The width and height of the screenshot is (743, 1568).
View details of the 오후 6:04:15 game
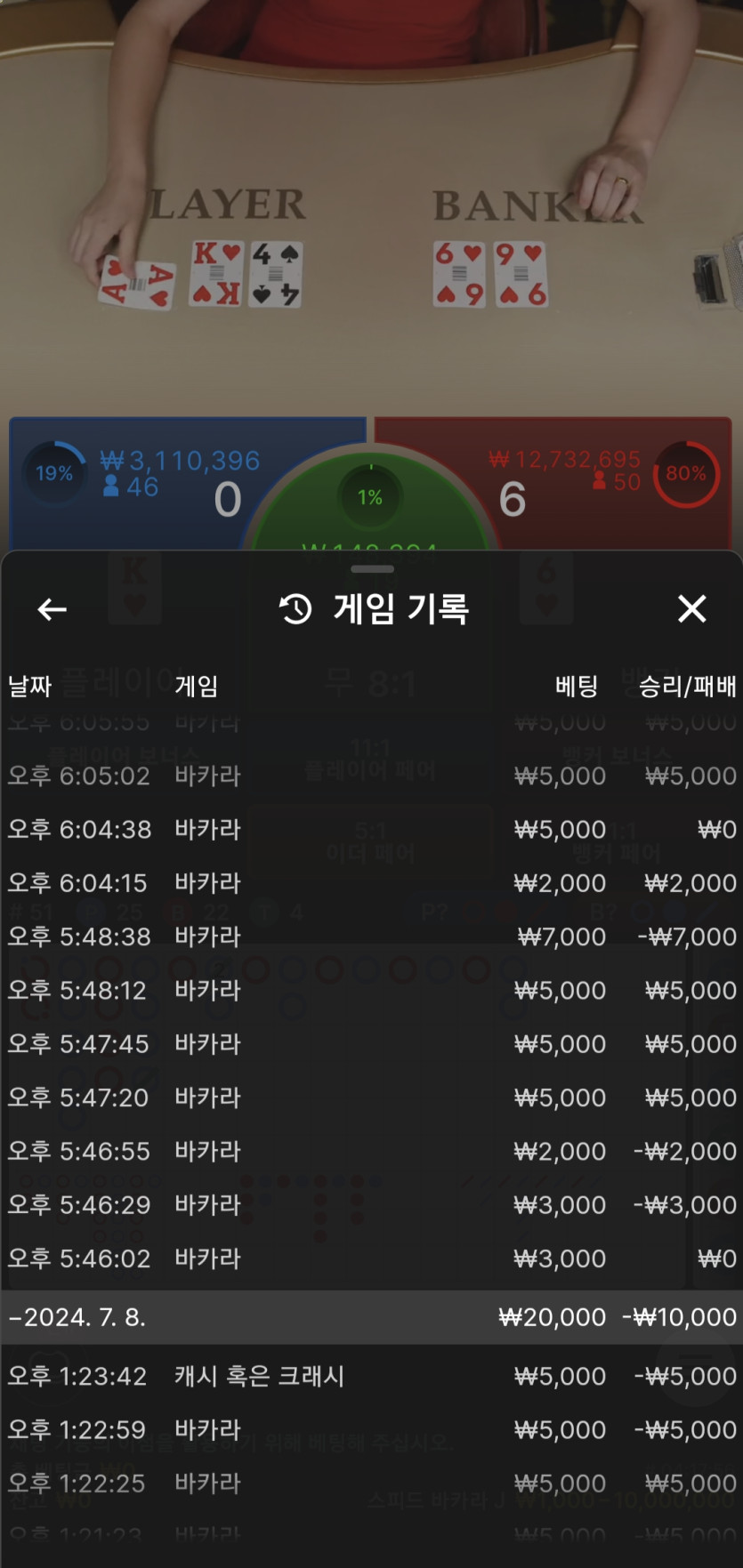(x=371, y=883)
